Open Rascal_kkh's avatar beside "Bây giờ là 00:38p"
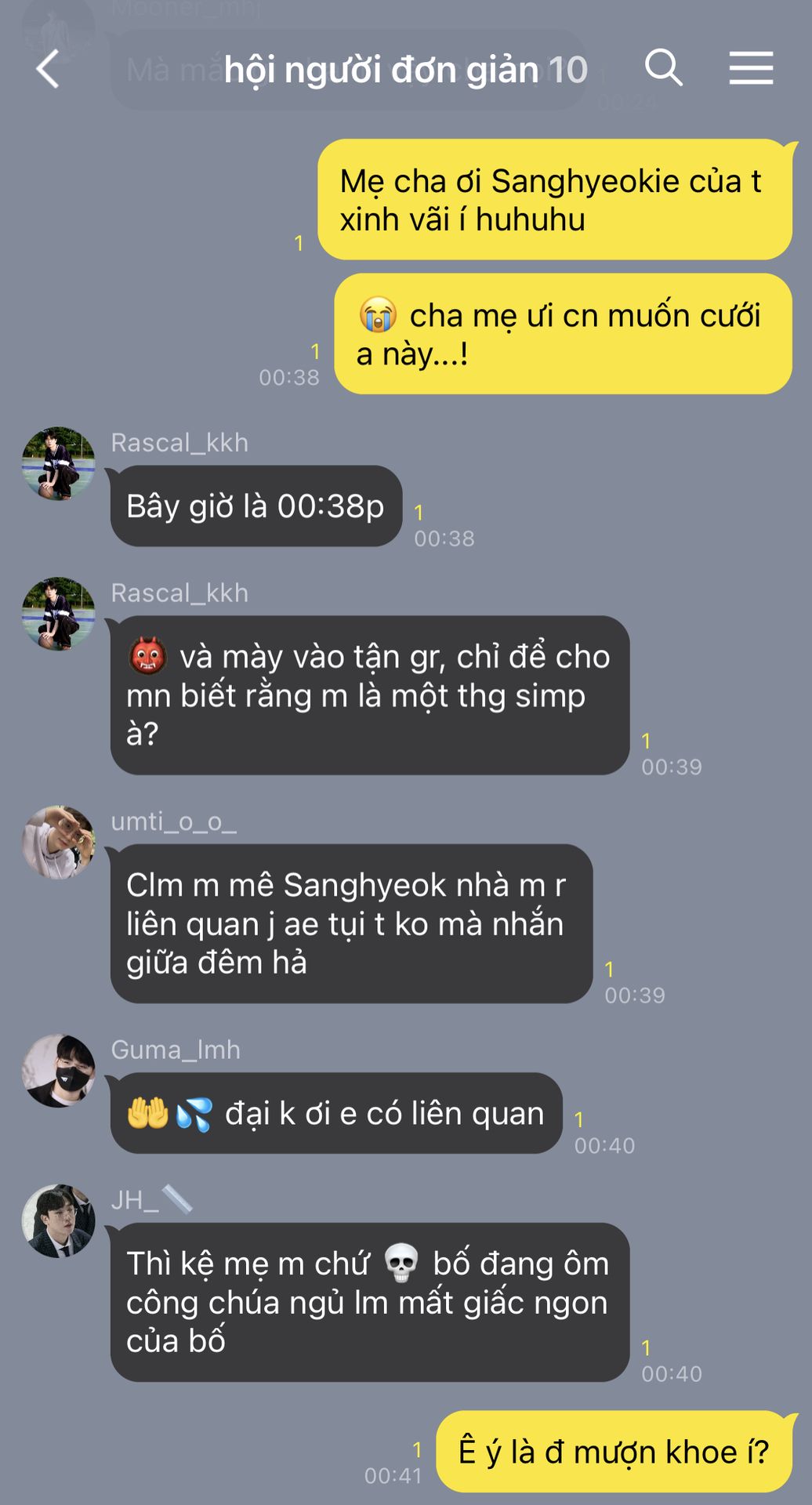The image size is (812, 1505). pyautogui.click(x=59, y=463)
